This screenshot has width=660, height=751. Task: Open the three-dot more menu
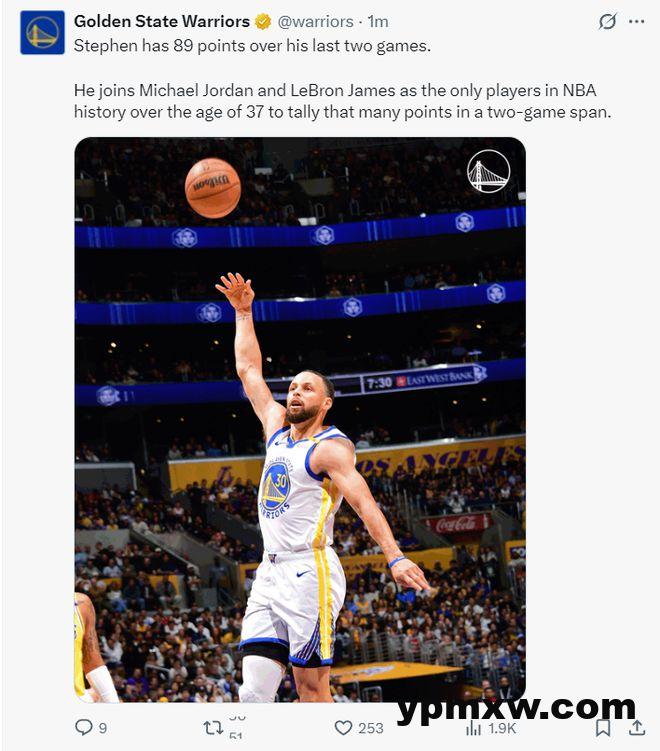637,21
